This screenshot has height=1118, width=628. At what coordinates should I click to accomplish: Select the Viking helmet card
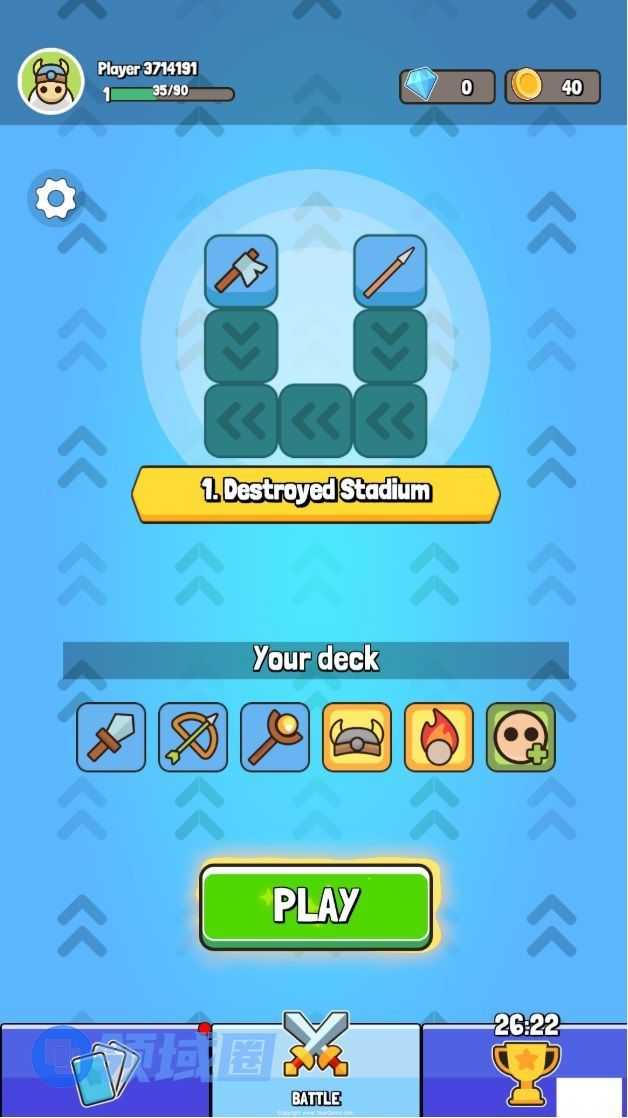[x=357, y=737]
